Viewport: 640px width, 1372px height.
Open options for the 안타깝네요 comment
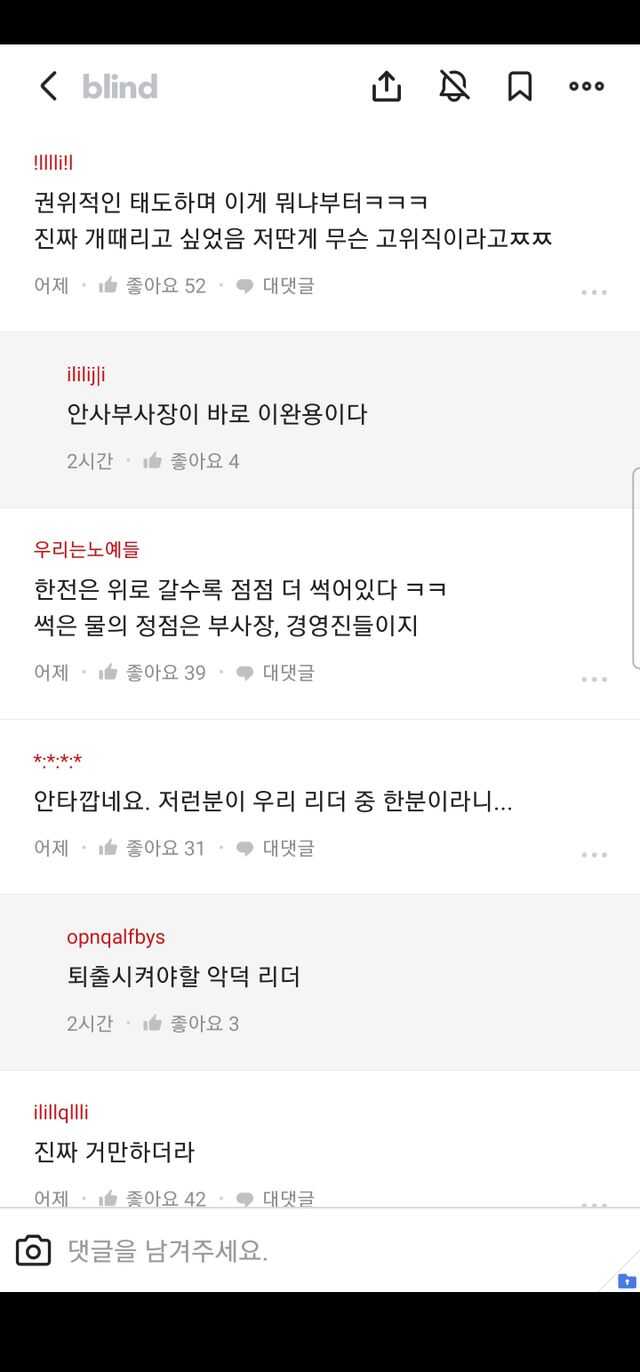click(594, 854)
